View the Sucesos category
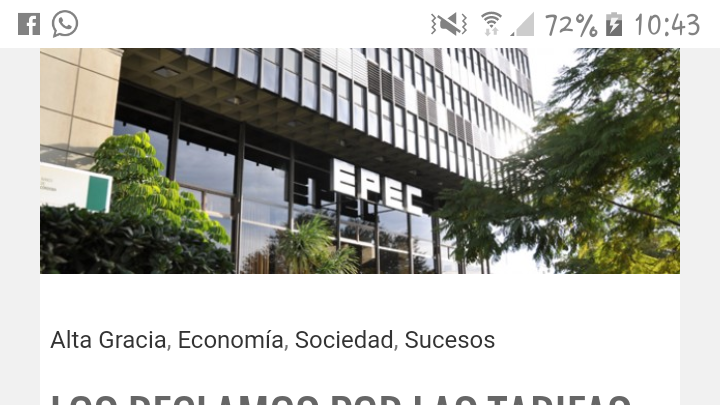720x405 pixels. click(x=449, y=340)
